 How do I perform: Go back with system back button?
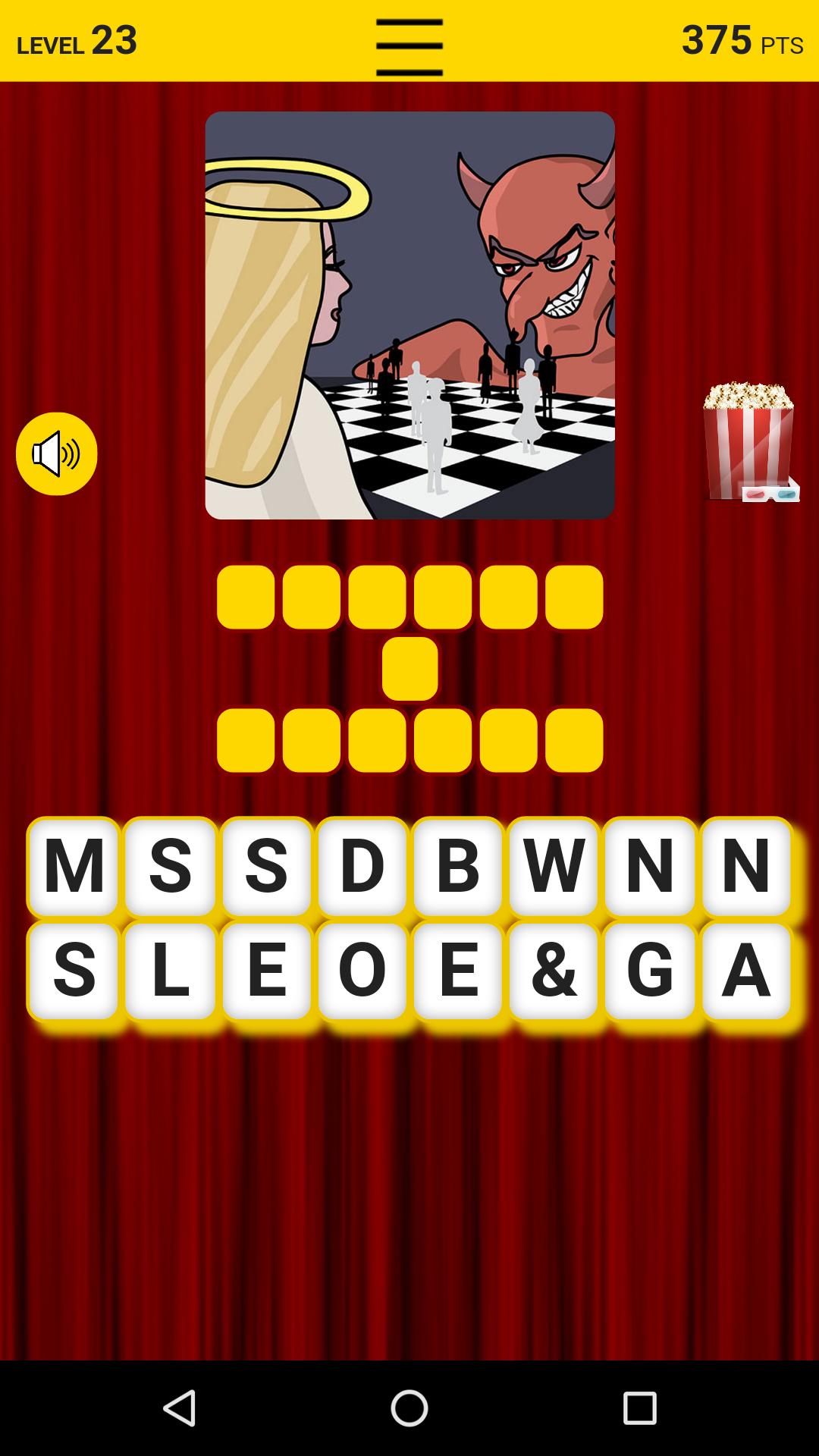[180, 1408]
